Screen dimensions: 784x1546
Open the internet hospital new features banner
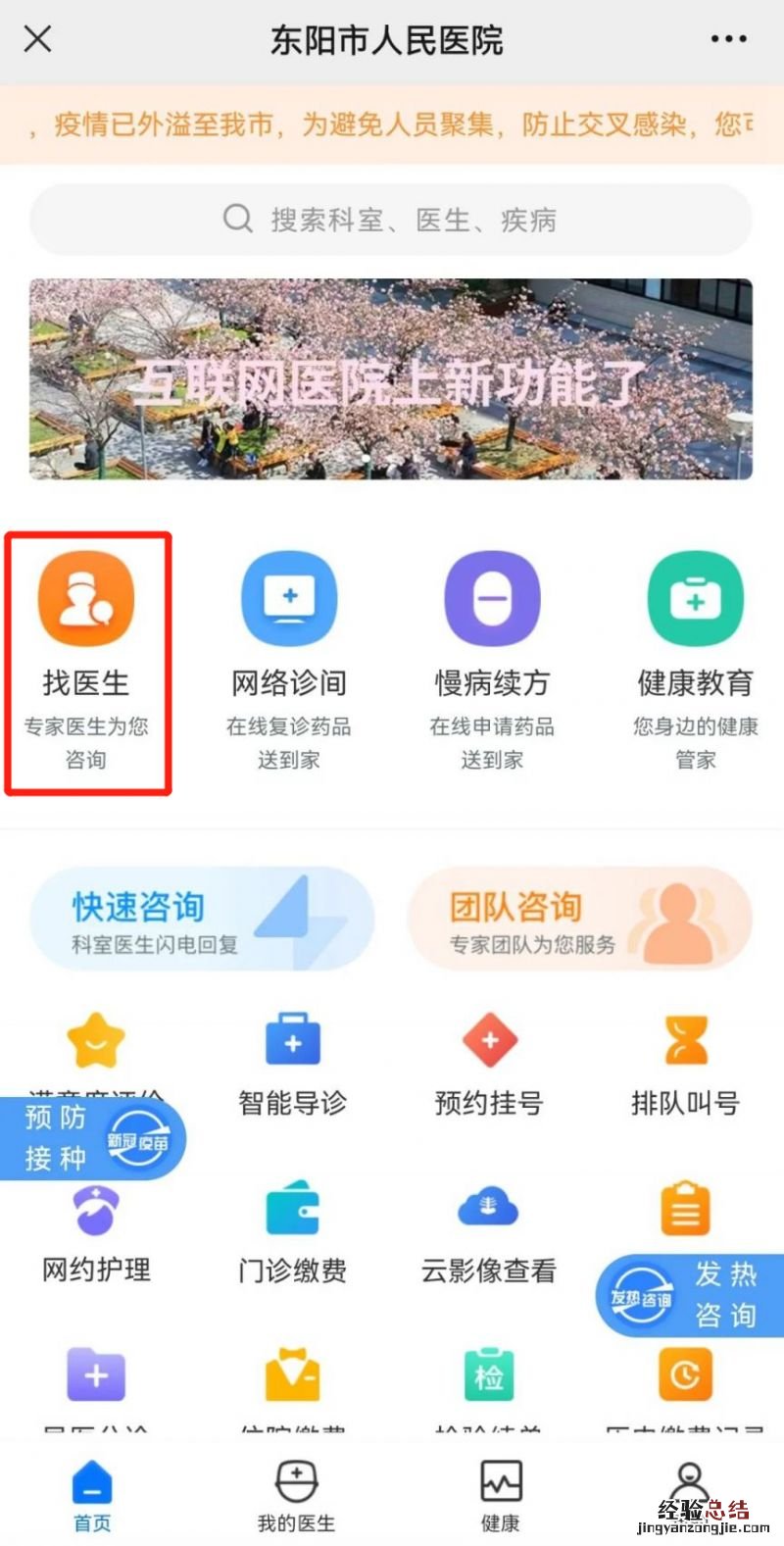pos(390,379)
